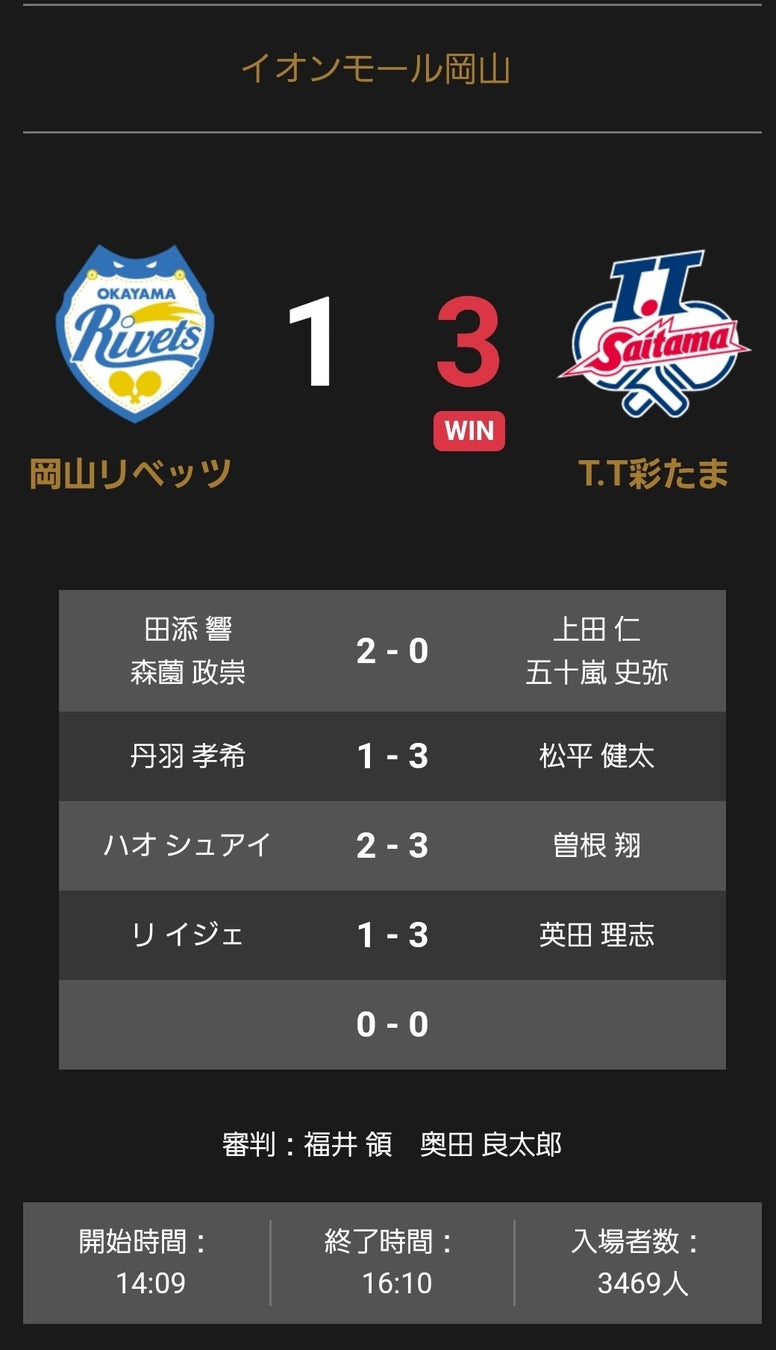The image size is (776, 1350).
Task: Open the 岡山リベッツ team page
Action: click(131, 473)
